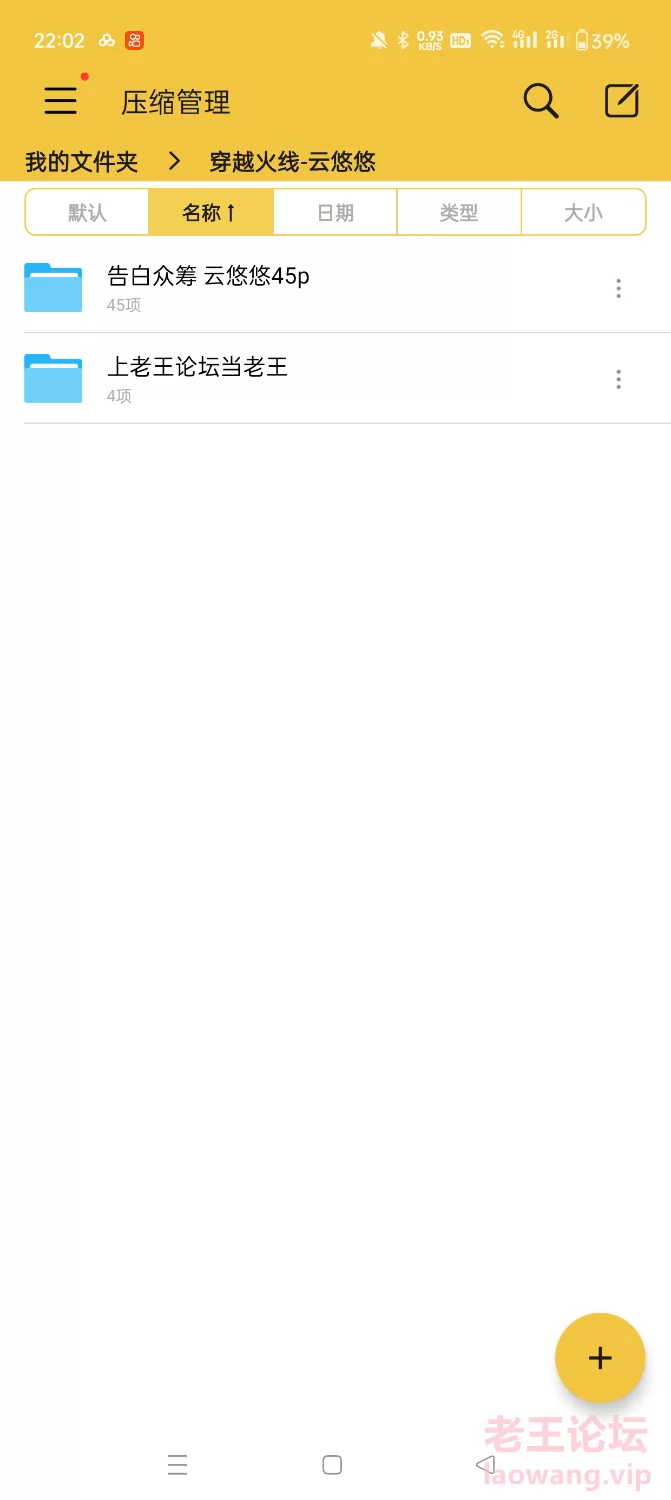Open more options for 告白众筹 云悠悠45p
The width and height of the screenshot is (671, 1500).
tap(618, 288)
